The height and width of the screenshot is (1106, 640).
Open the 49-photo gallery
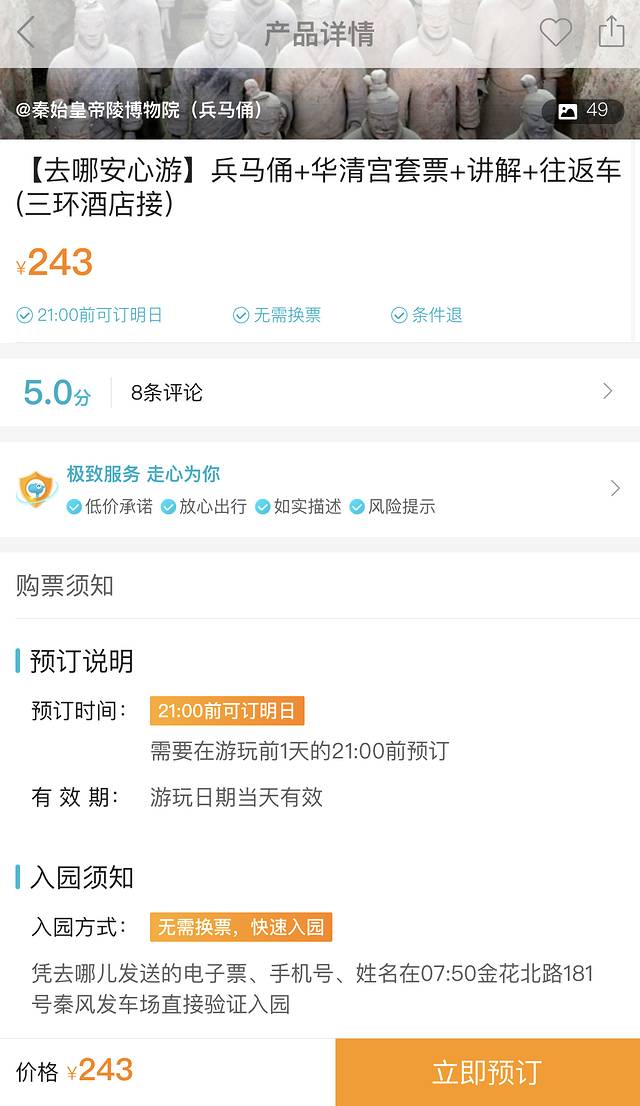[583, 111]
